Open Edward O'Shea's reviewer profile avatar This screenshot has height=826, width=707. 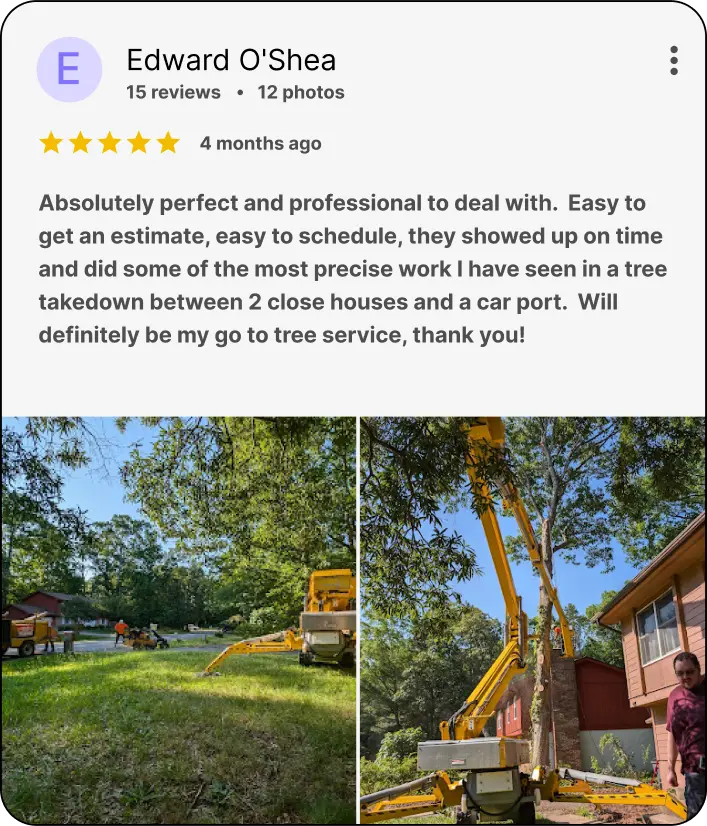click(x=69, y=70)
